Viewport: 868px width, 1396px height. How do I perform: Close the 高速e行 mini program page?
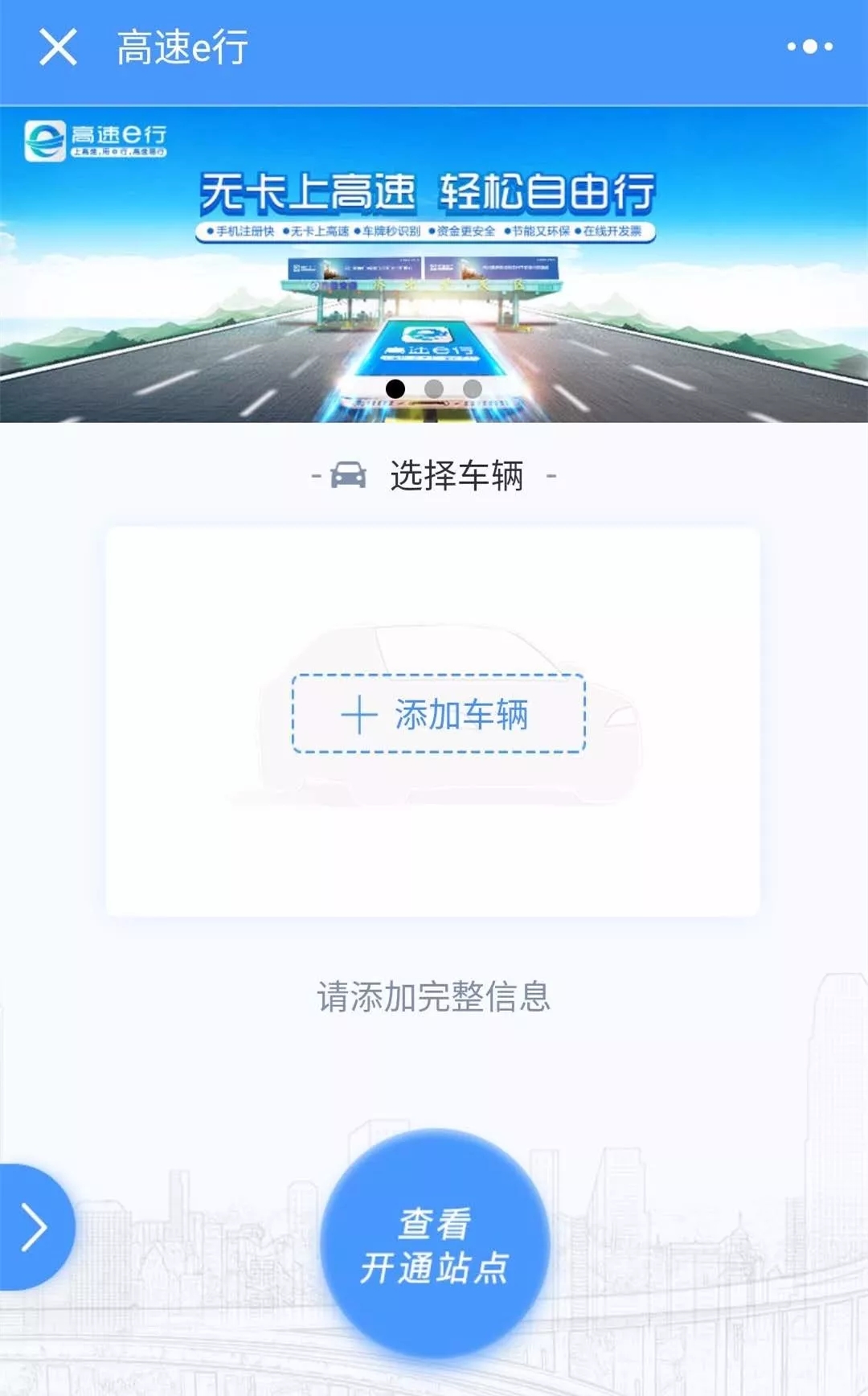(58, 47)
